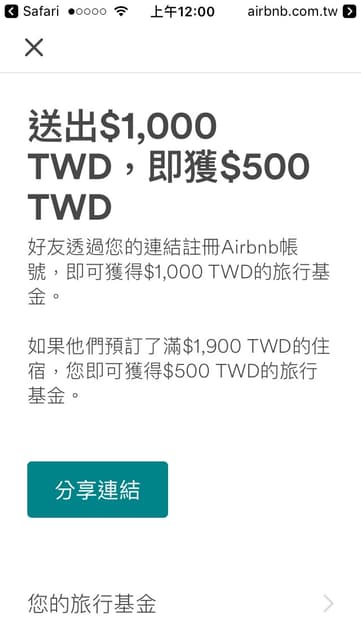Screen dimensions: 361x640
Task: Return to Safari via the status bar back arrow
Action: [11, 11]
